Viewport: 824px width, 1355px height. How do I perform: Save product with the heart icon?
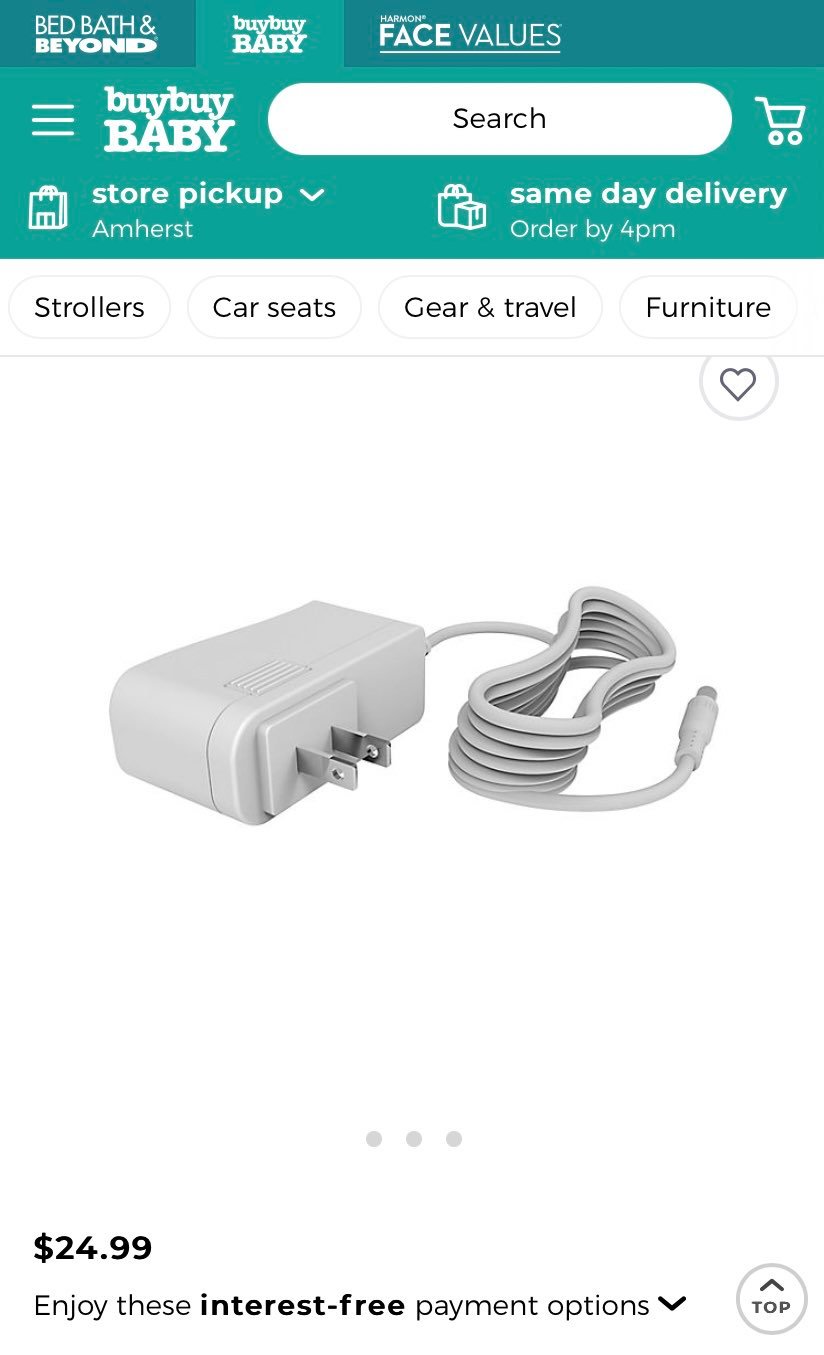pyautogui.click(x=738, y=384)
